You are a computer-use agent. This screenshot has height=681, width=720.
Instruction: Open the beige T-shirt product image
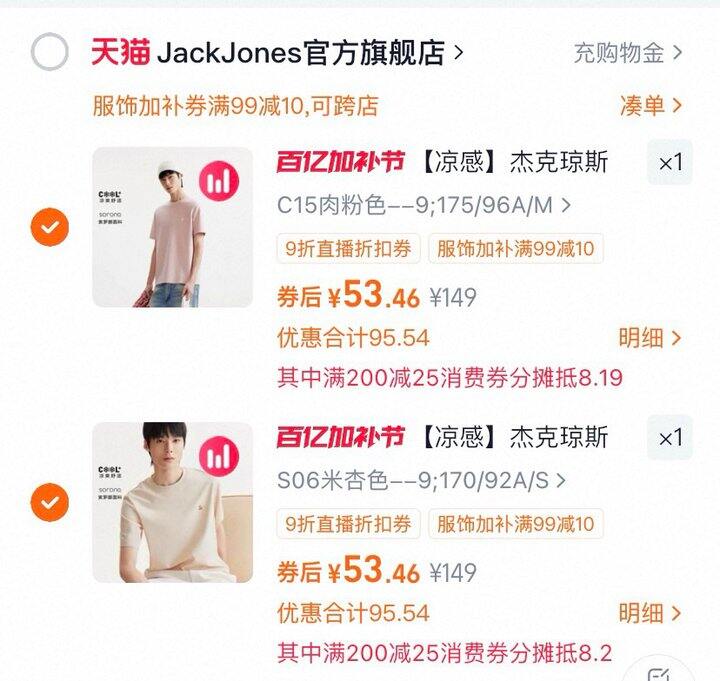click(x=173, y=502)
